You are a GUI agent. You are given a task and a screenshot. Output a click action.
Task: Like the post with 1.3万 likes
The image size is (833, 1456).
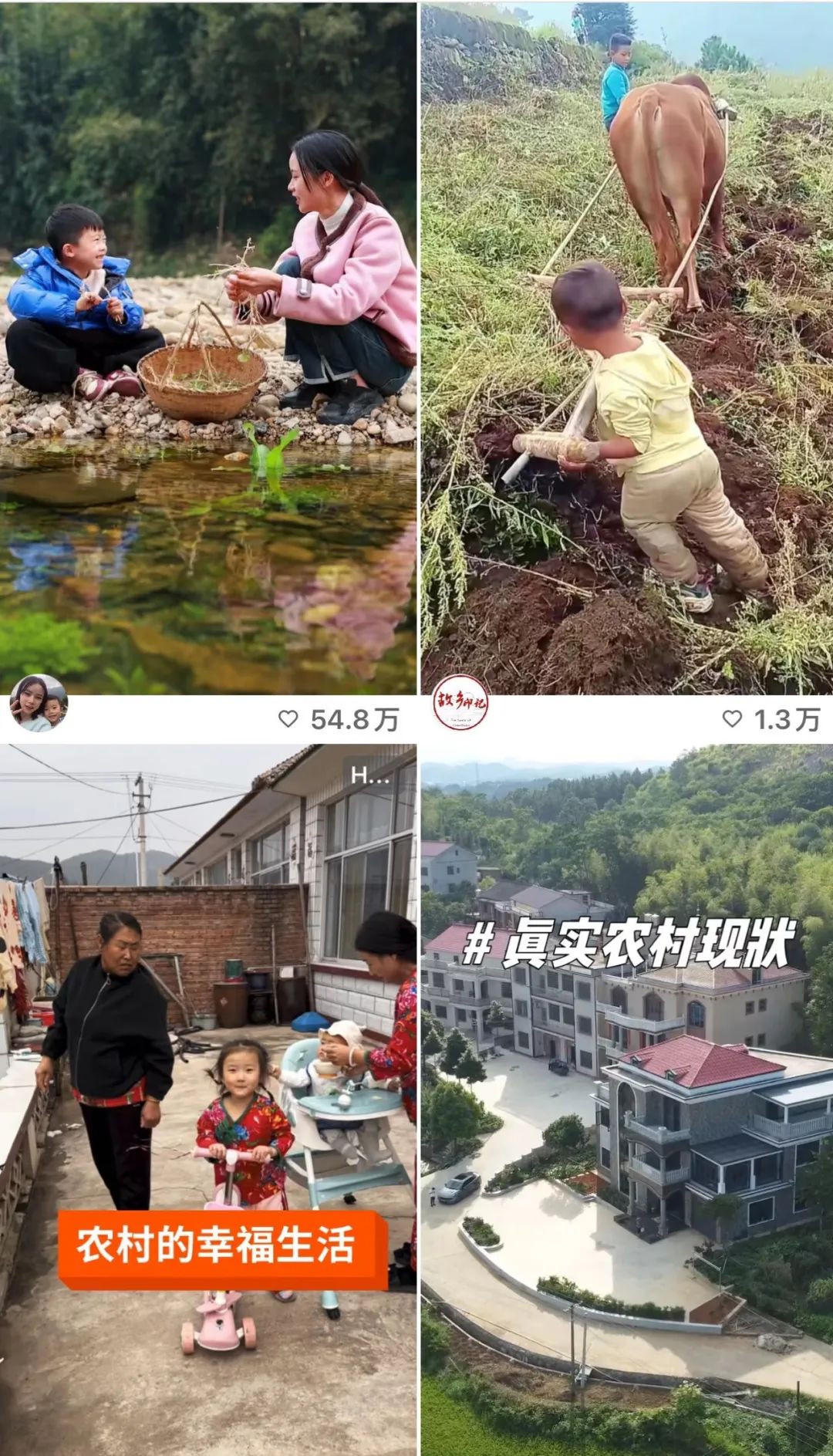(x=732, y=719)
